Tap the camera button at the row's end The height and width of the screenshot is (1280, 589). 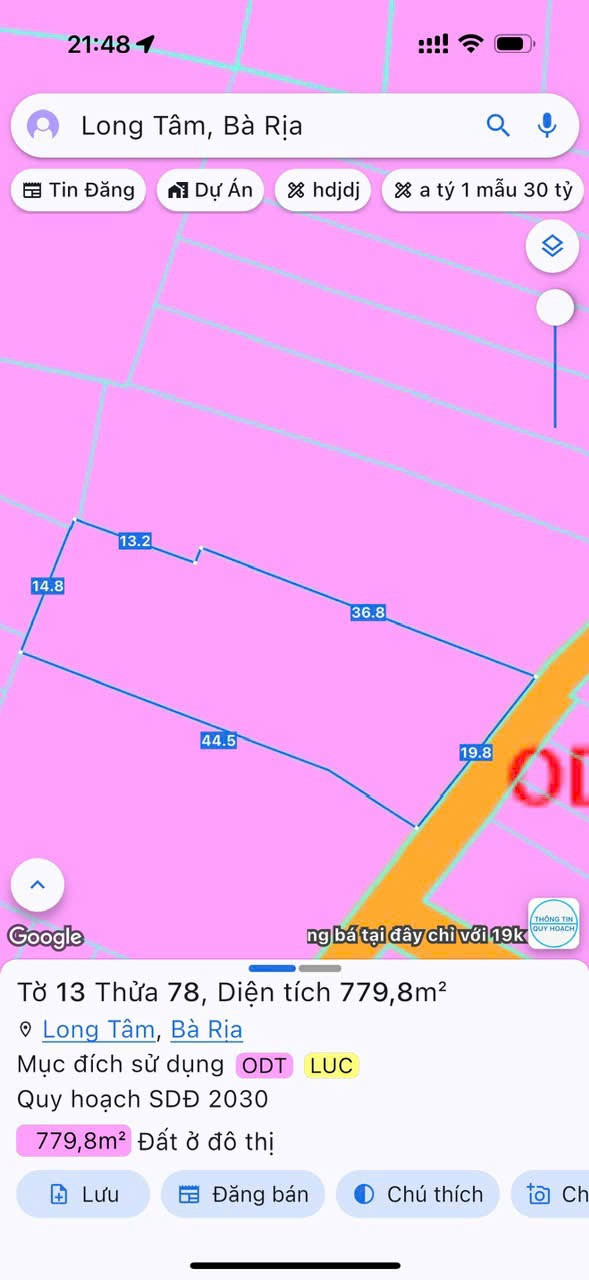coord(550,1194)
